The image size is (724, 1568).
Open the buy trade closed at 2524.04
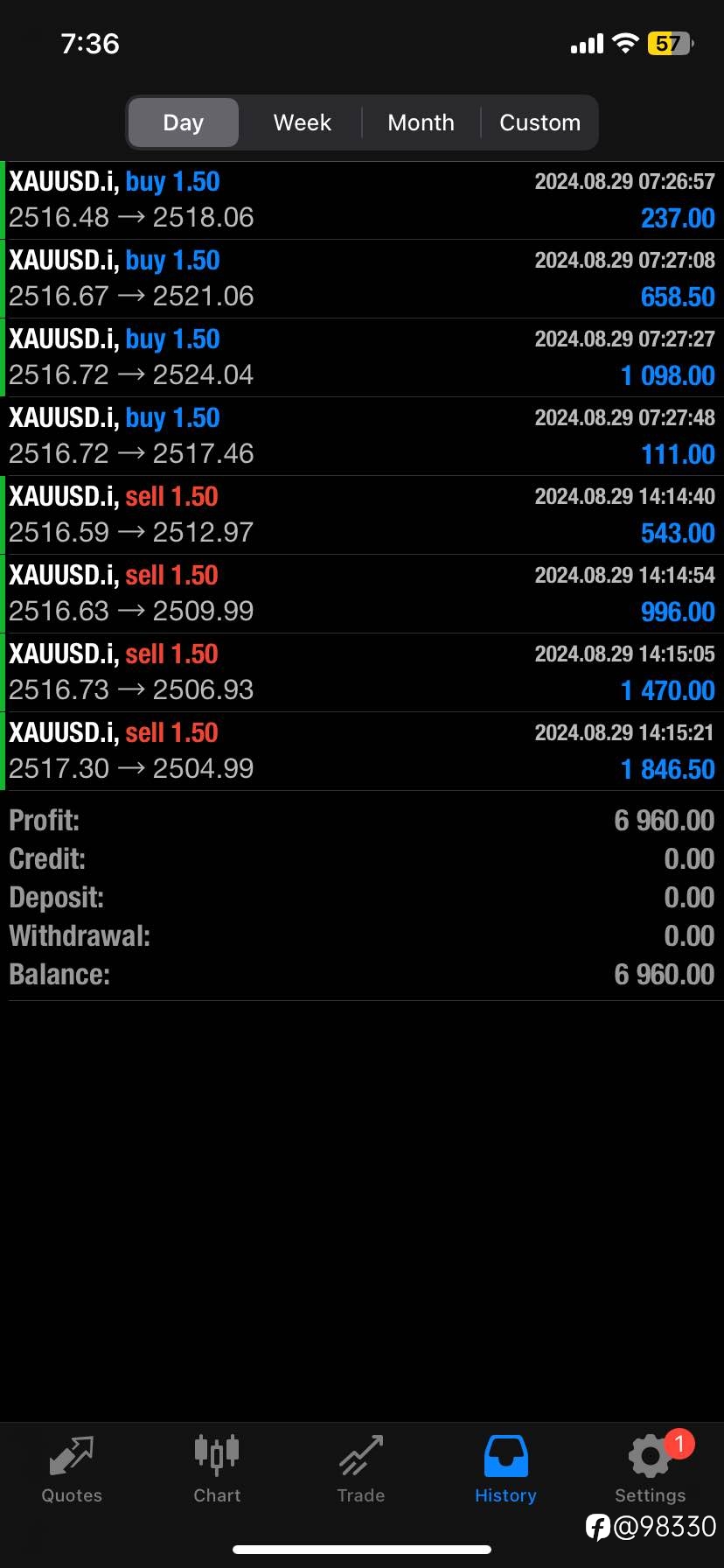pyautogui.click(x=362, y=358)
